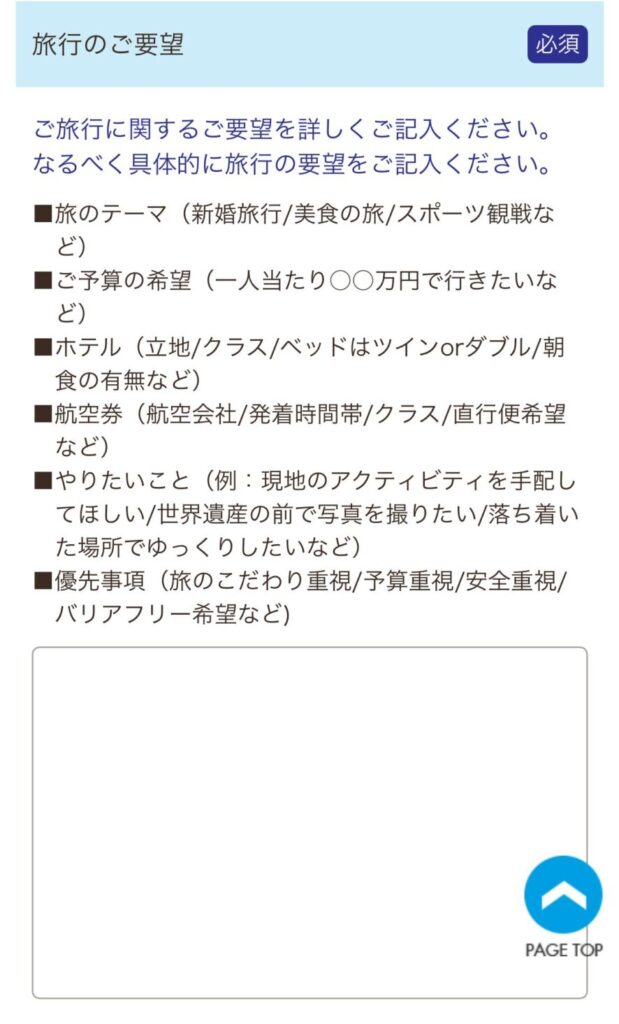Jump back up with PAGE TOP button
The width and height of the screenshot is (619, 1024).
[x=563, y=896]
